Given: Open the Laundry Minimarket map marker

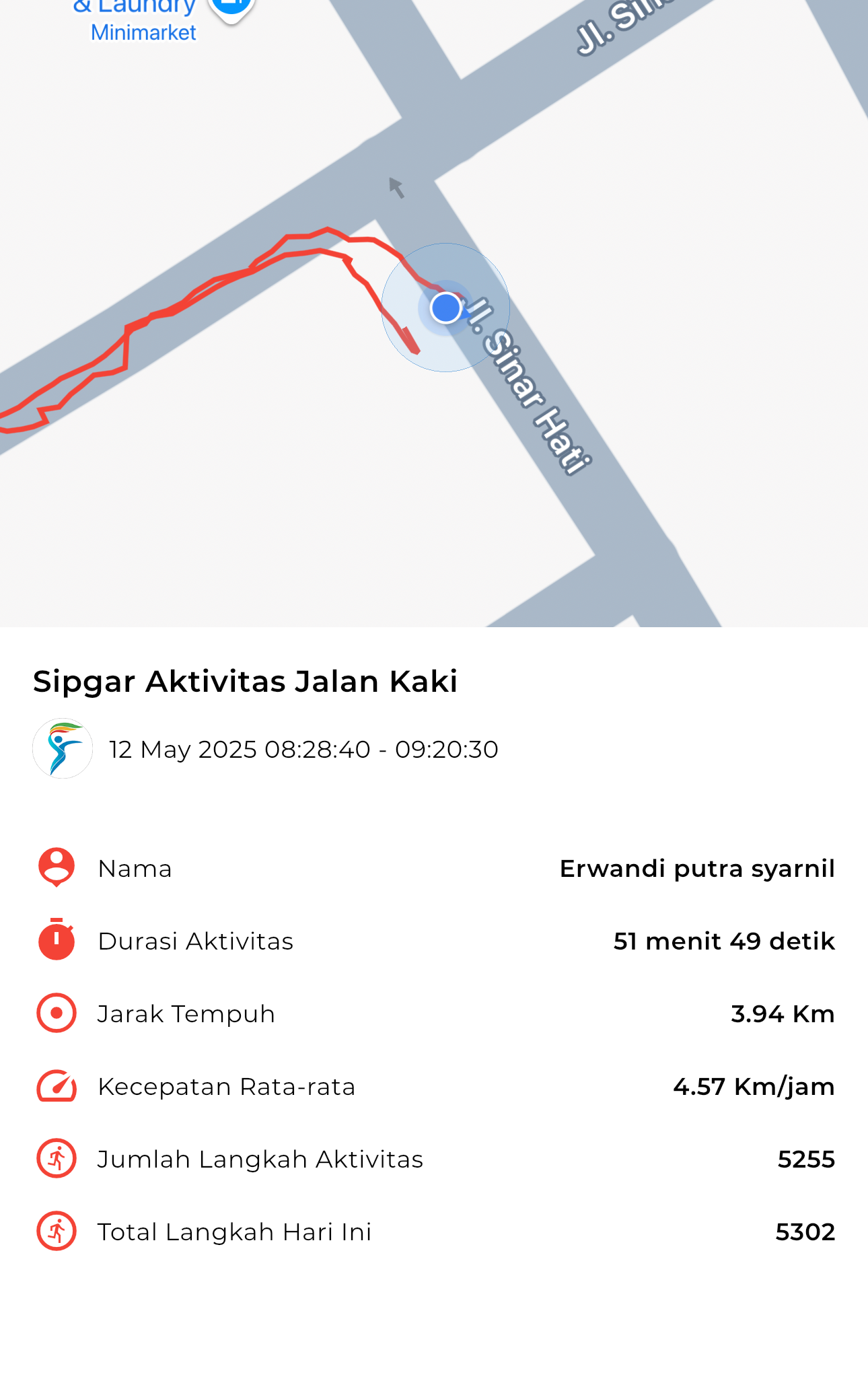Looking at the screenshot, I should point(231,8).
